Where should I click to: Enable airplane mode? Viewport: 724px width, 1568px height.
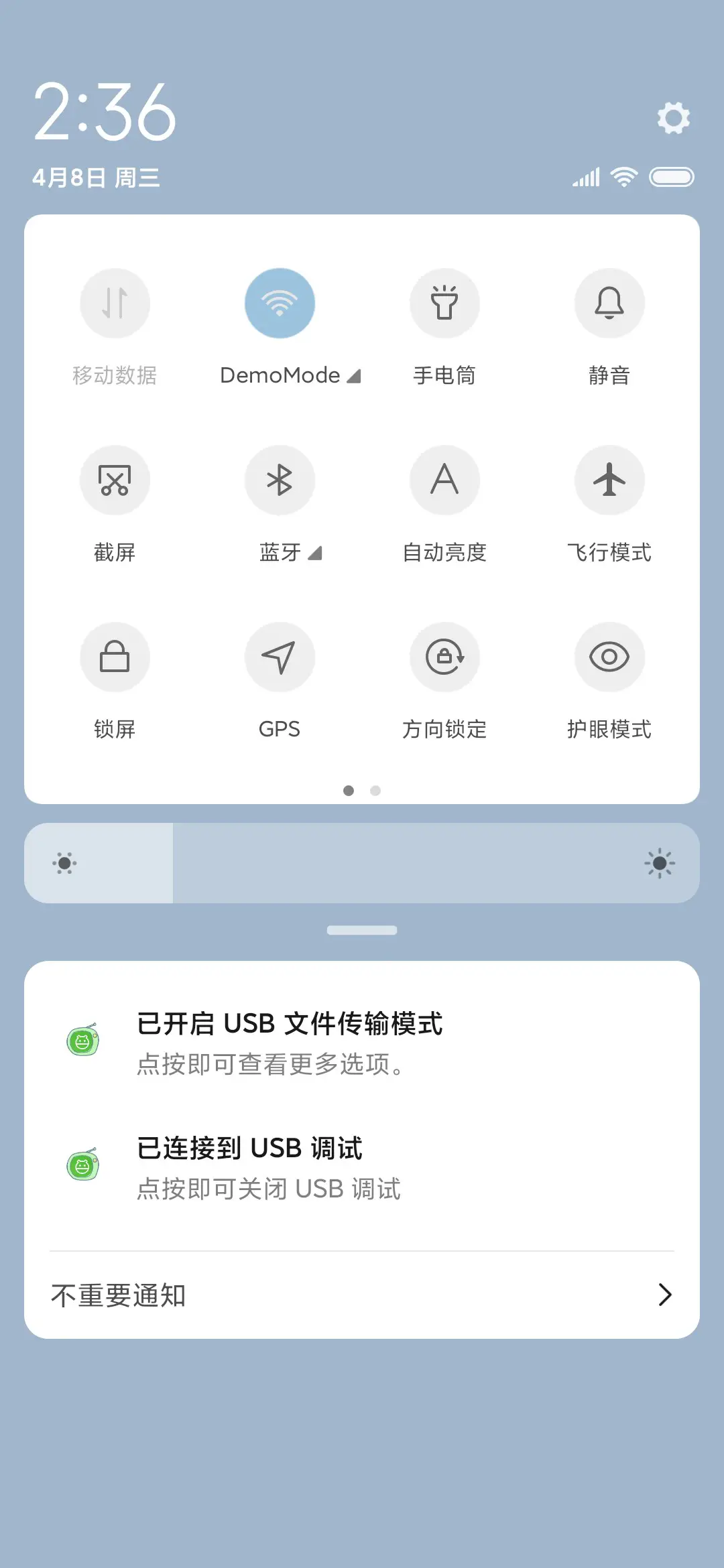click(609, 480)
